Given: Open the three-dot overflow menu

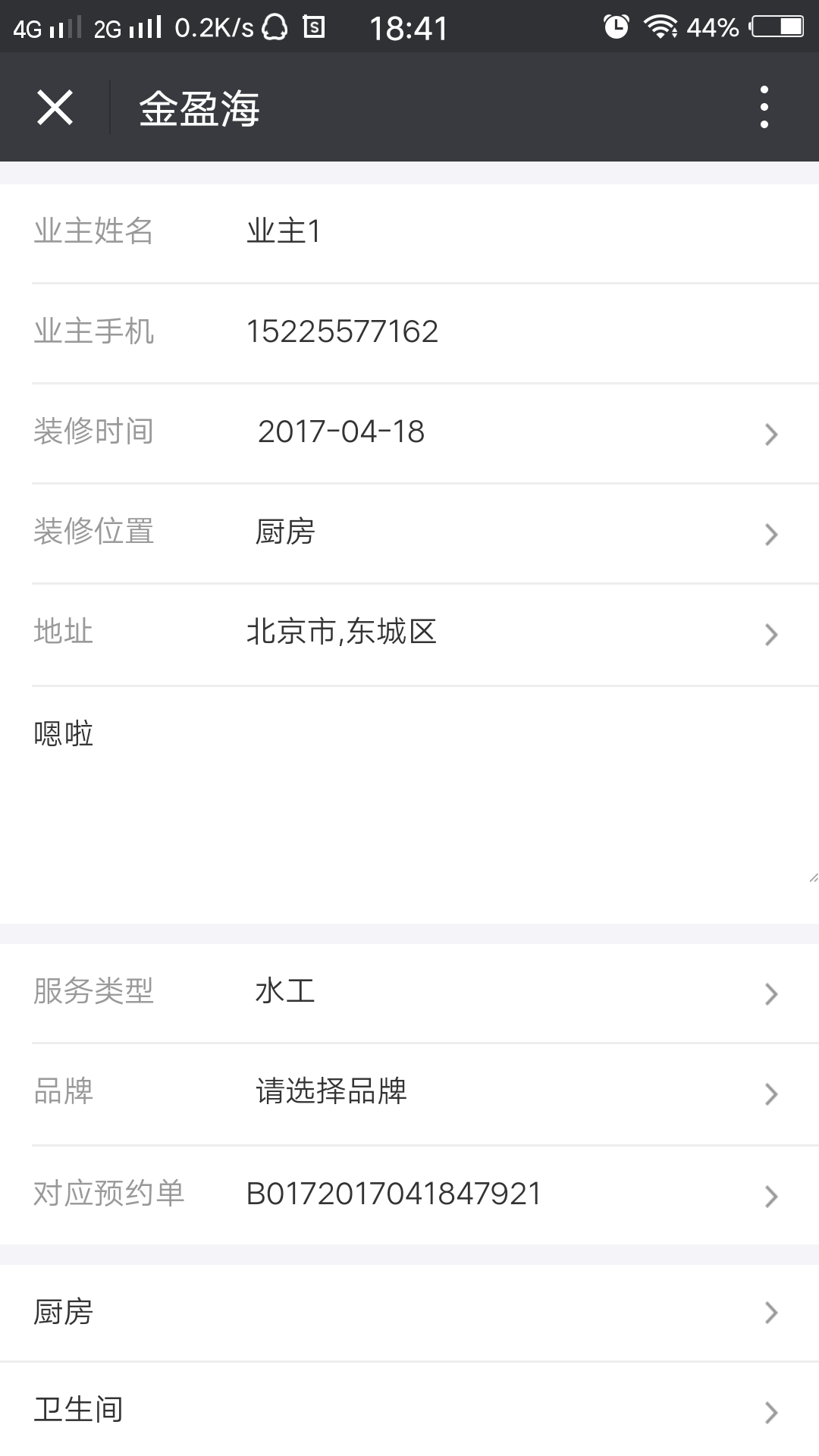Looking at the screenshot, I should pyautogui.click(x=764, y=107).
